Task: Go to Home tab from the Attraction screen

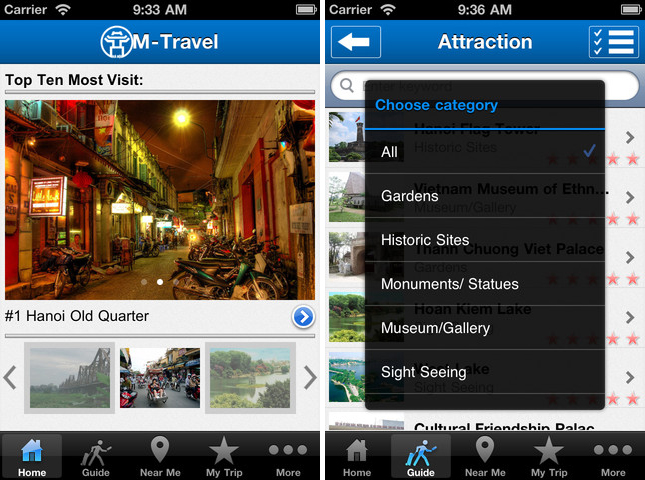Action: [357, 457]
